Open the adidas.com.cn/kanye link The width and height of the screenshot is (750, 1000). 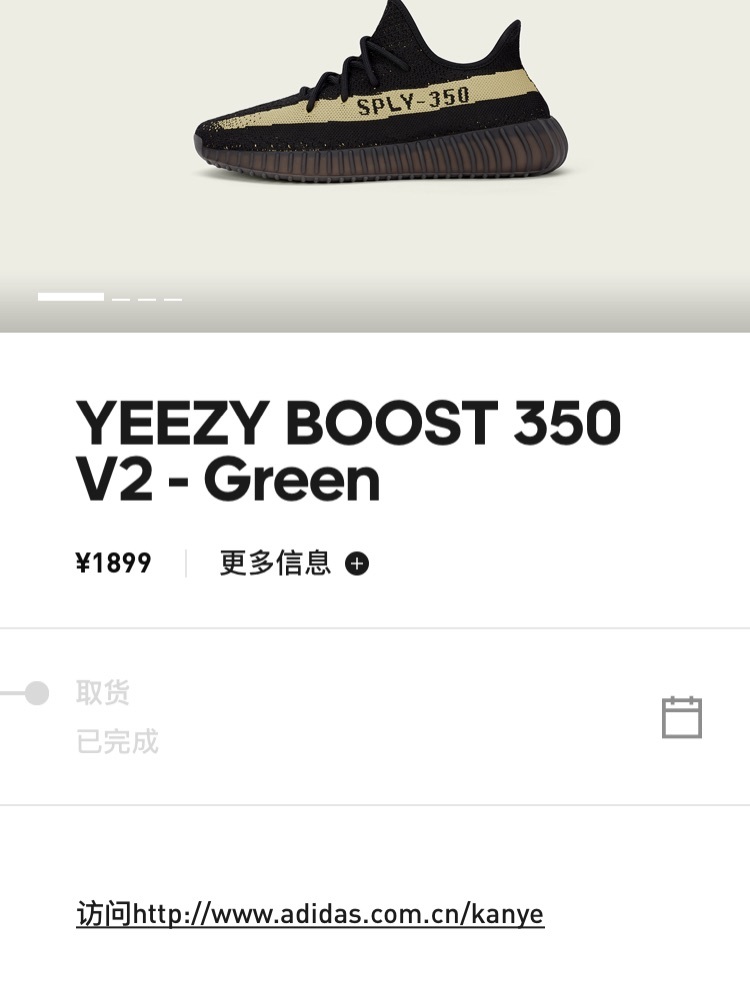tap(310, 914)
